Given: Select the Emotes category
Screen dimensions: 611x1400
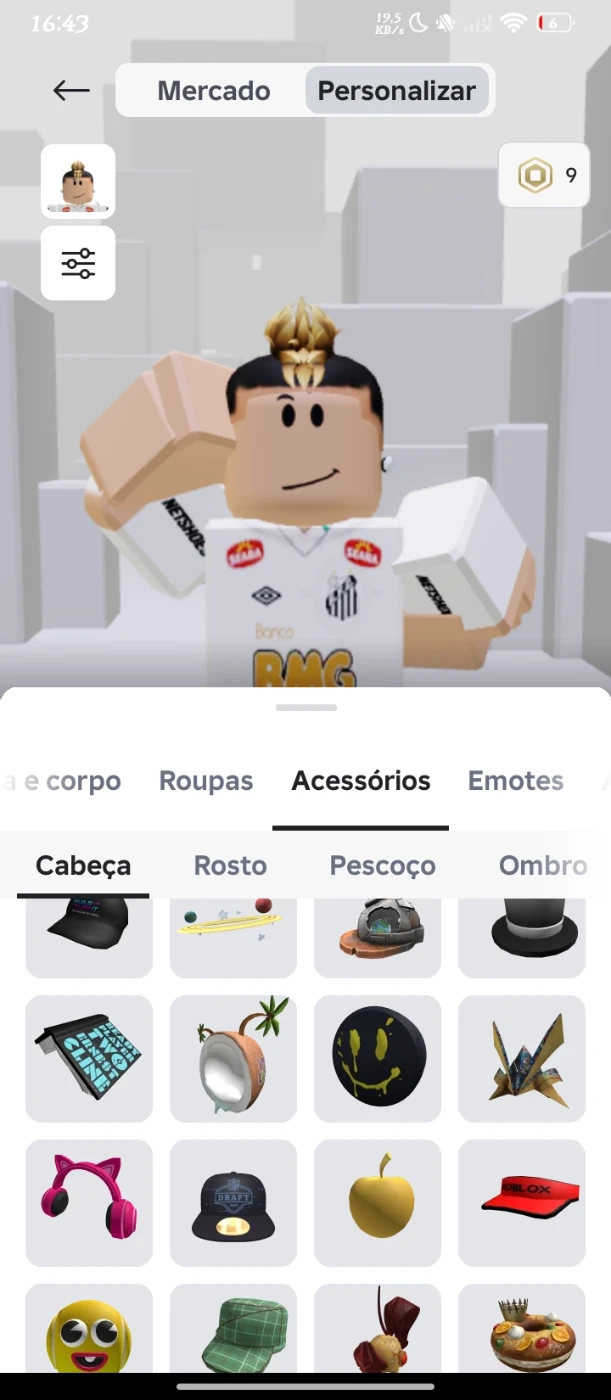Looking at the screenshot, I should pyautogui.click(x=515, y=781).
